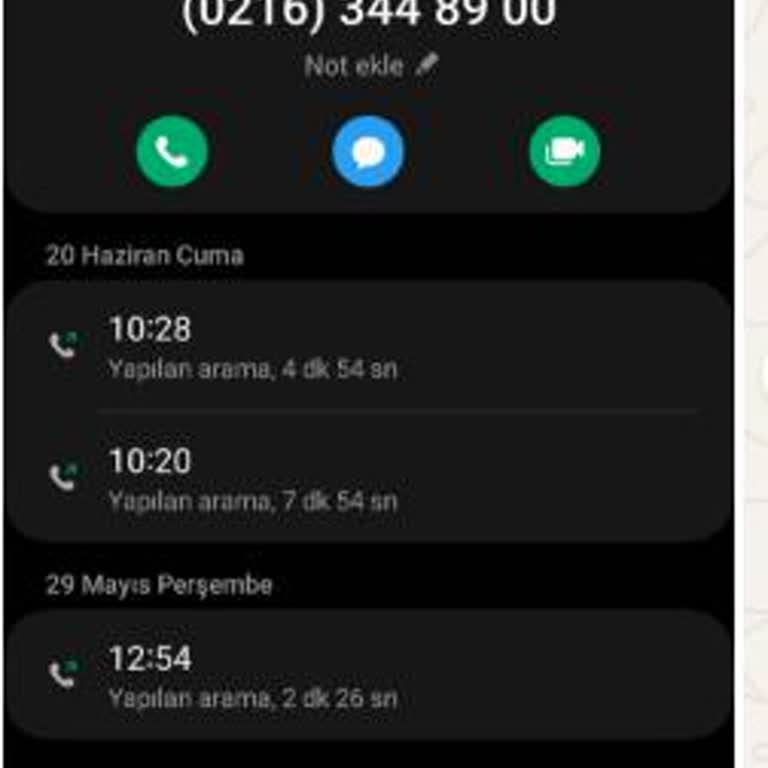Open the 10:28 outgoing call entry
This screenshot has width=768, height=768.
coord(368,346)
